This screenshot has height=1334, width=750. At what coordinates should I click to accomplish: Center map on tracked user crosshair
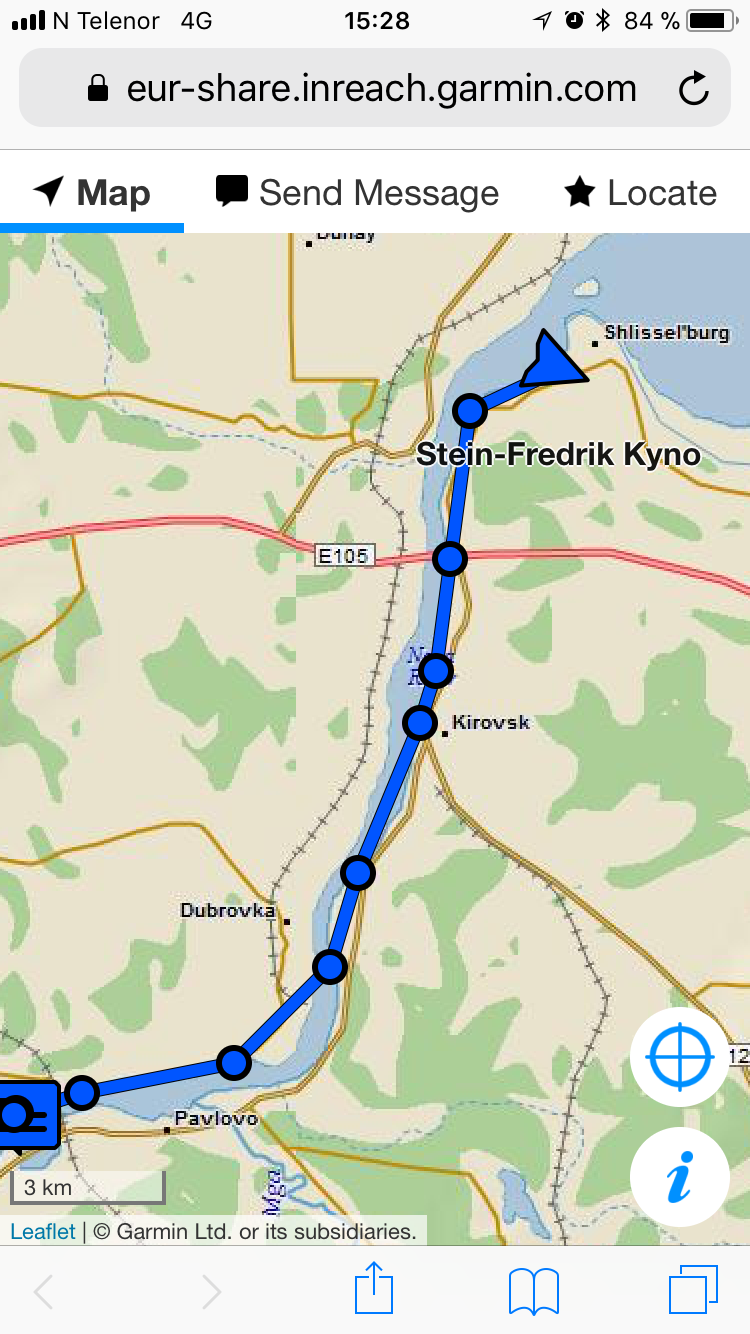[x=679, y=1057]
